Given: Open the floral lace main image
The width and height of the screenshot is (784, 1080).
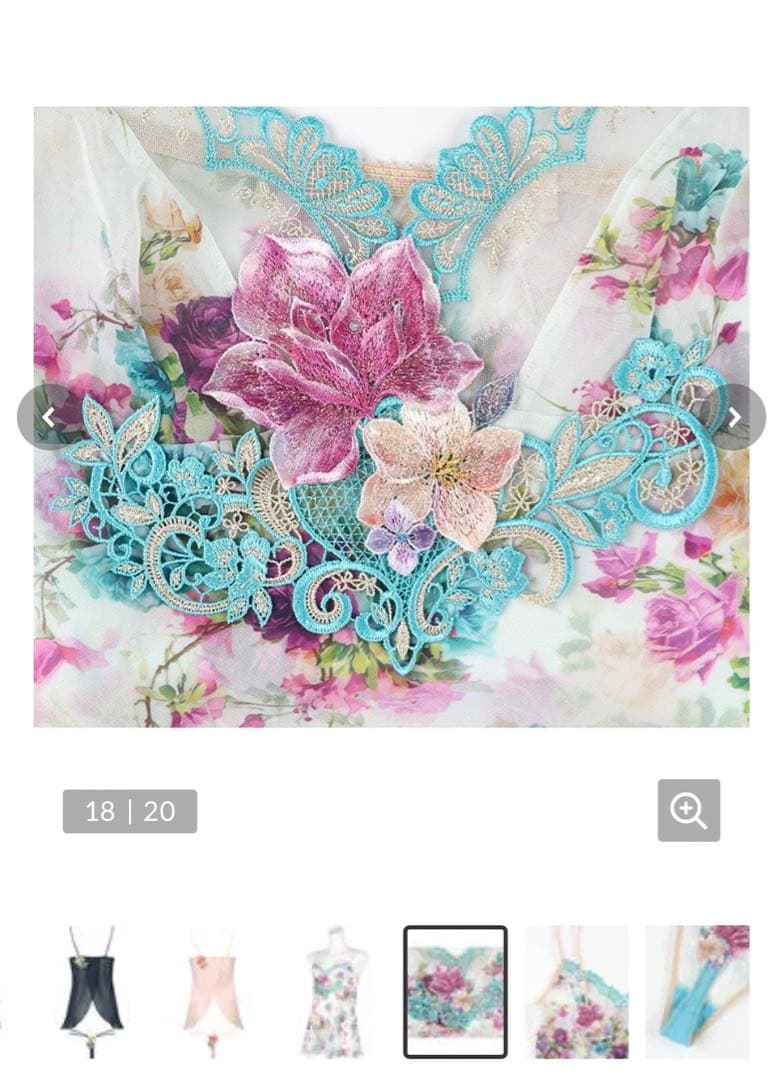Looking at the screenshot, I should tap(391, 417).
